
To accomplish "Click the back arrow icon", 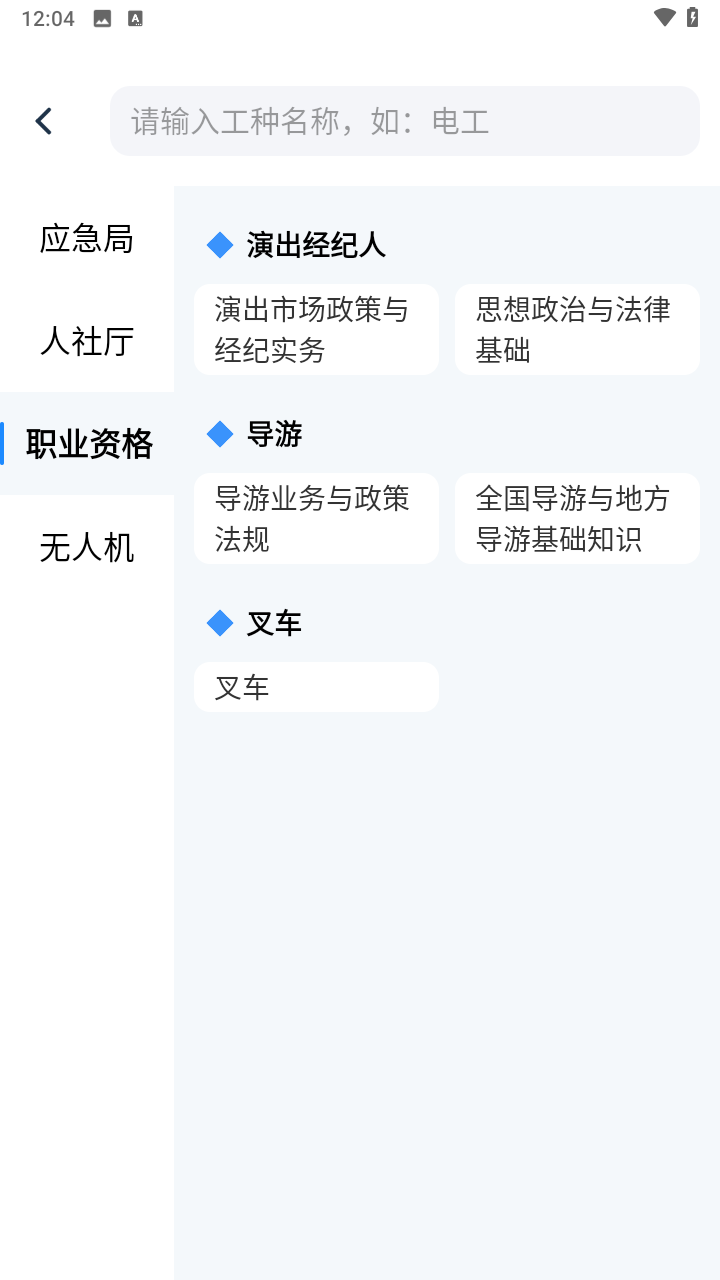I will click(43, 119).
